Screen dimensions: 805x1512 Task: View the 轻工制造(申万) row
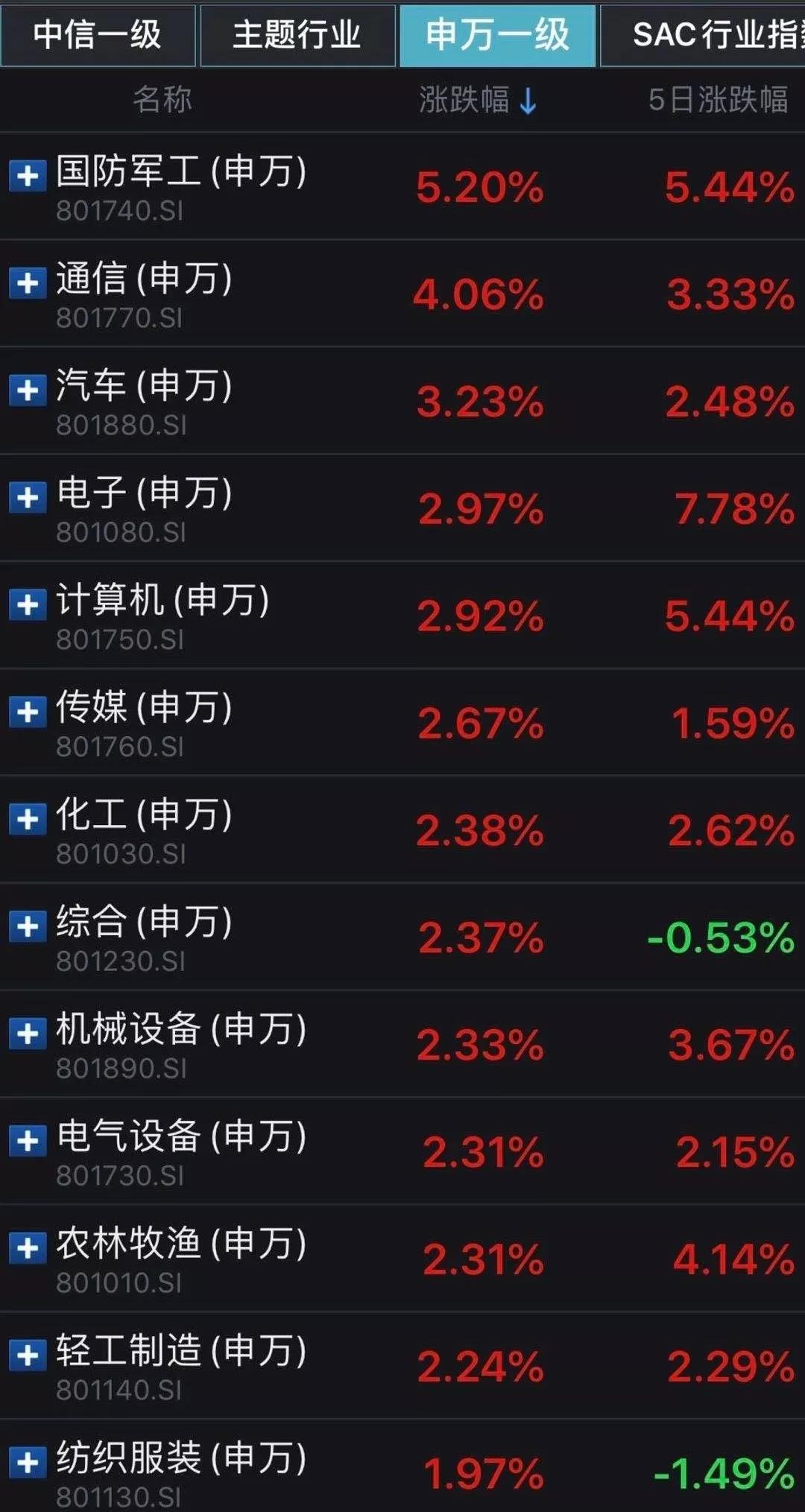402,1366
